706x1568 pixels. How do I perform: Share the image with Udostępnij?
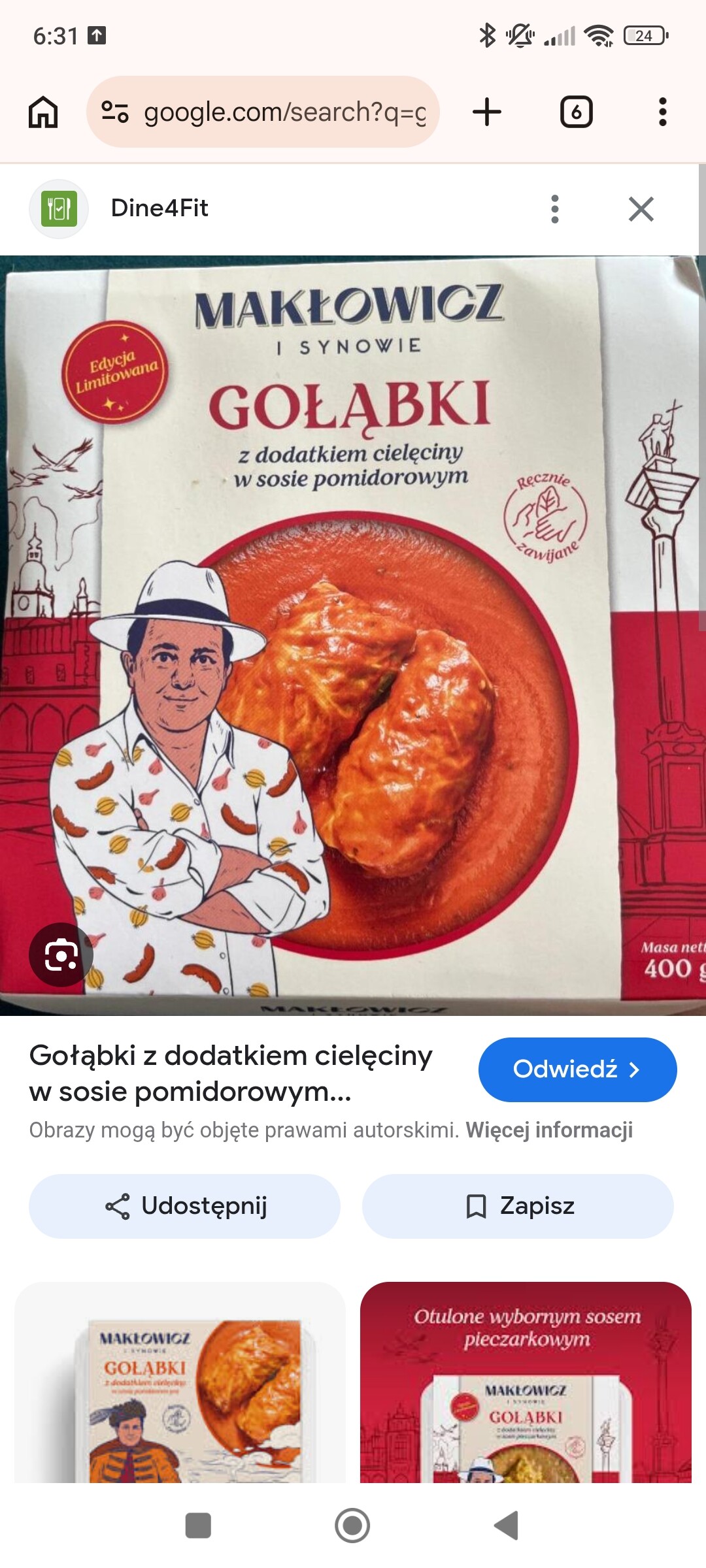pyautogui.click(x=185, y=1206)
